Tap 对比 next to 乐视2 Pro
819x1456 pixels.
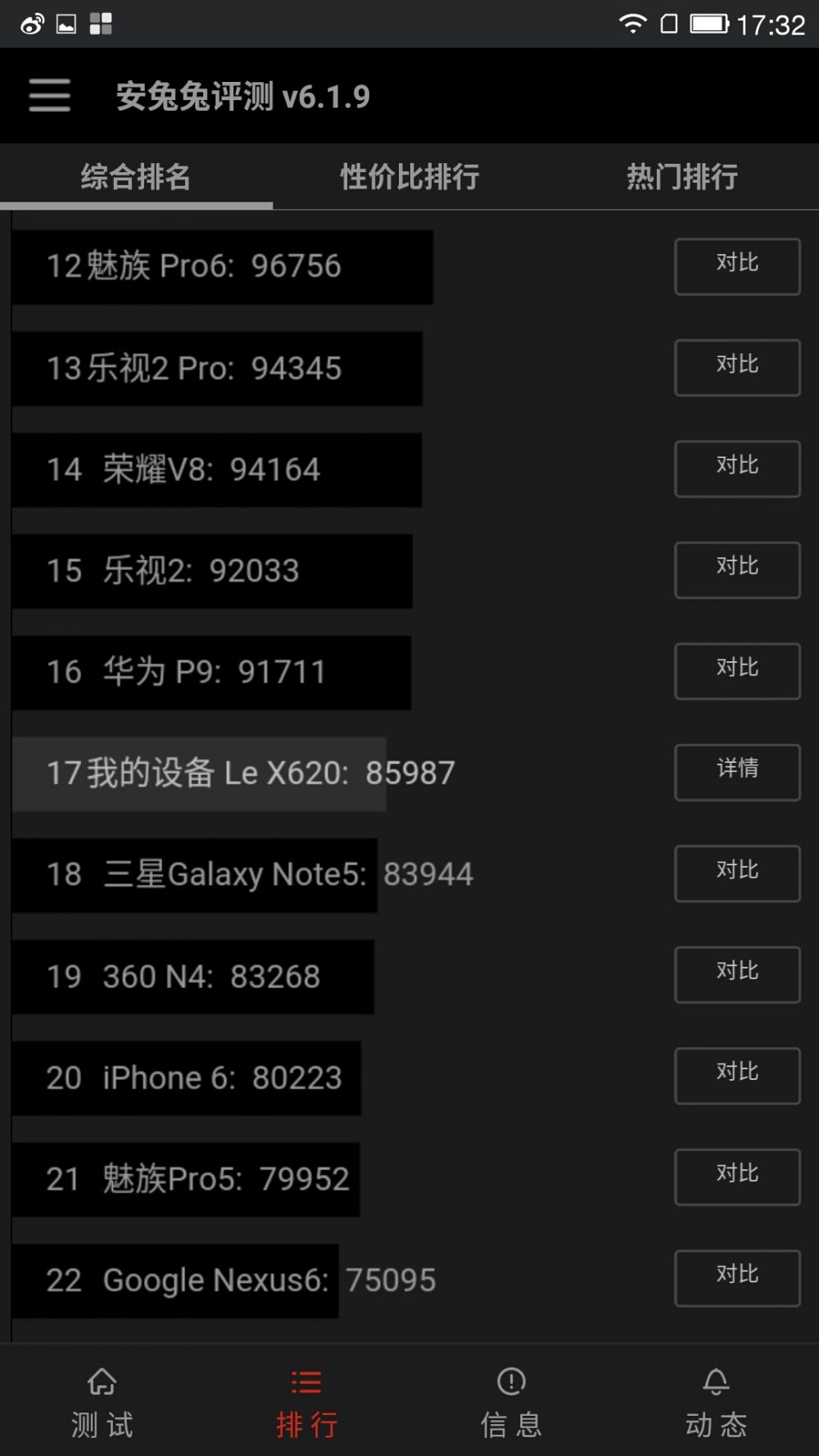pyautogui.click(x=737, y=367)
